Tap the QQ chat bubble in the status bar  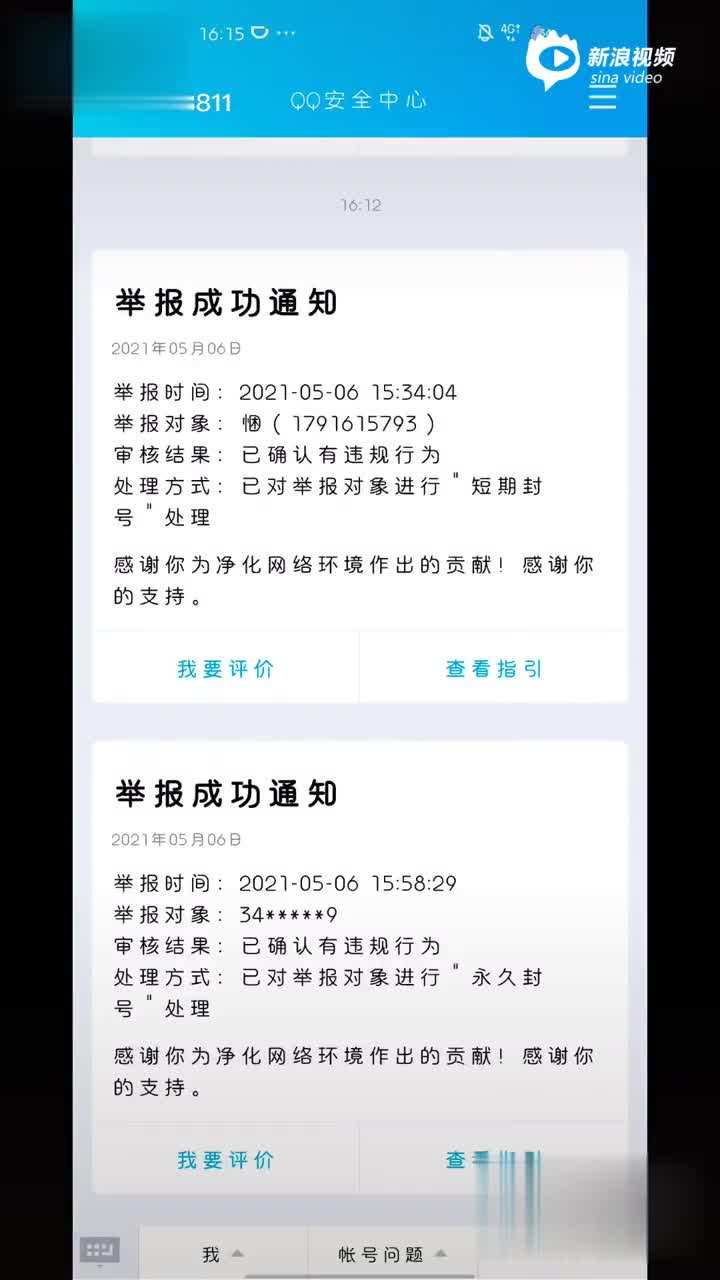(262, 32)
